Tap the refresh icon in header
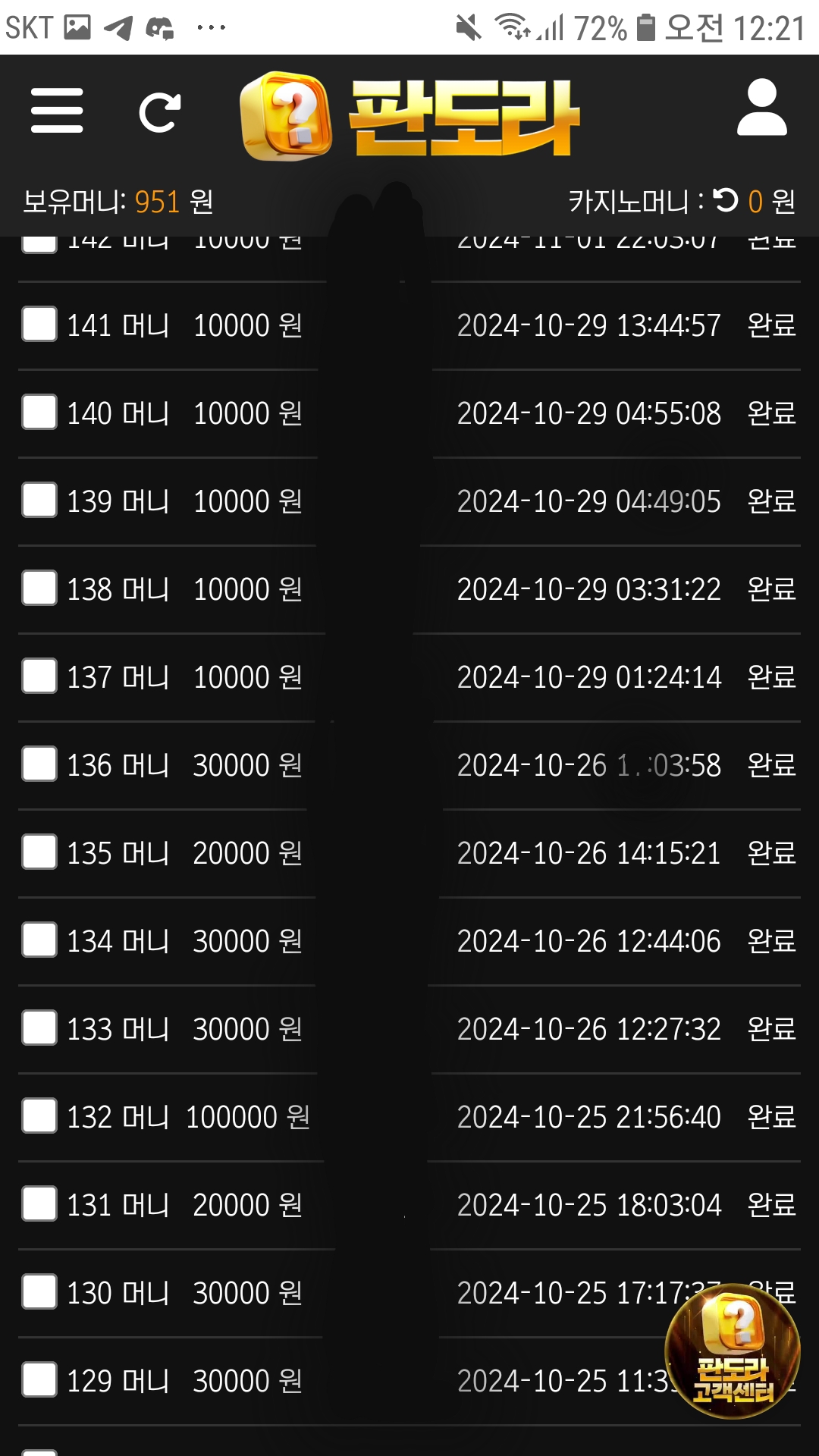This screenshot has width=819, height=1456. (160, 113)
